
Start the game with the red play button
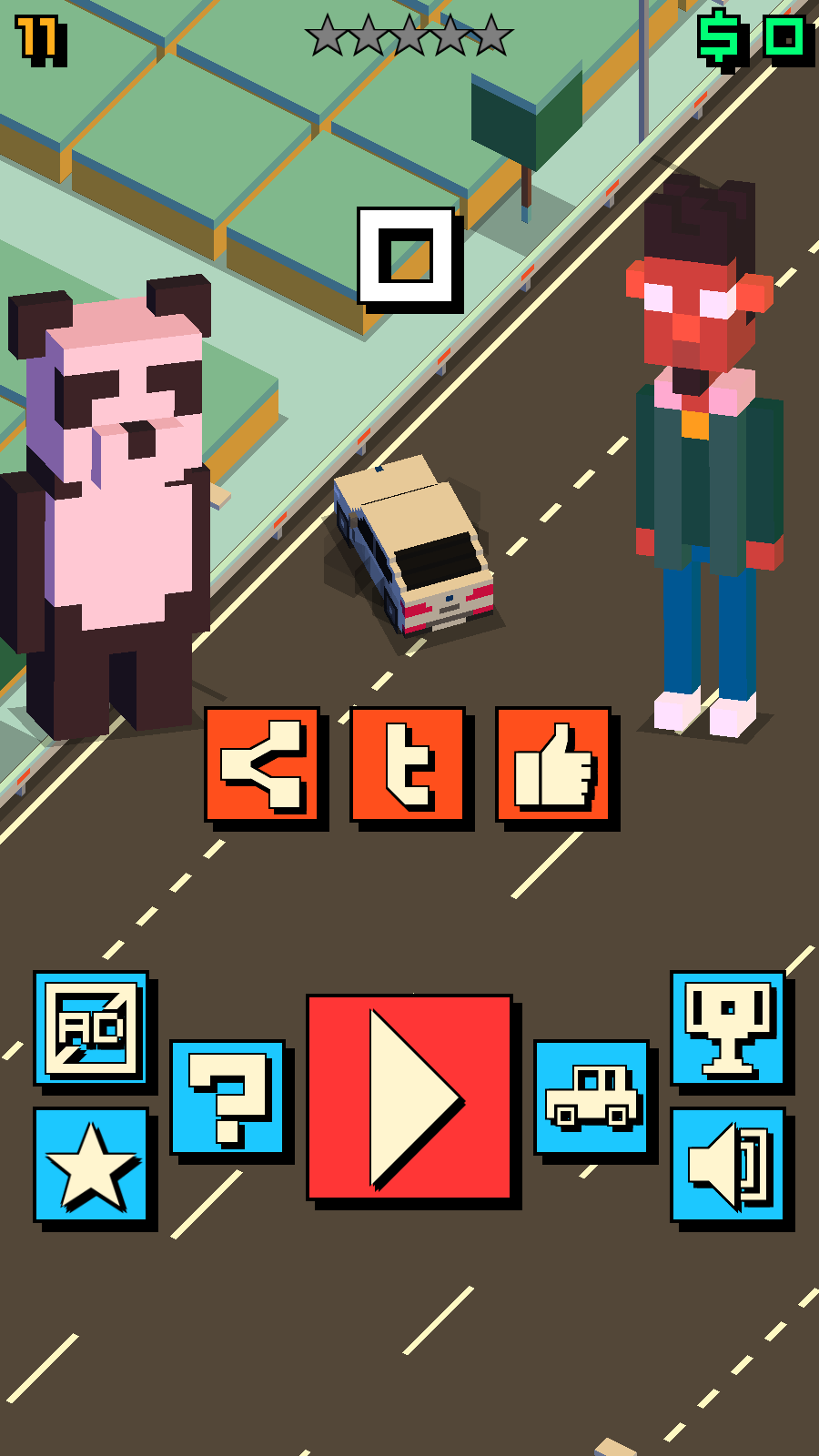click(409, 1097)
